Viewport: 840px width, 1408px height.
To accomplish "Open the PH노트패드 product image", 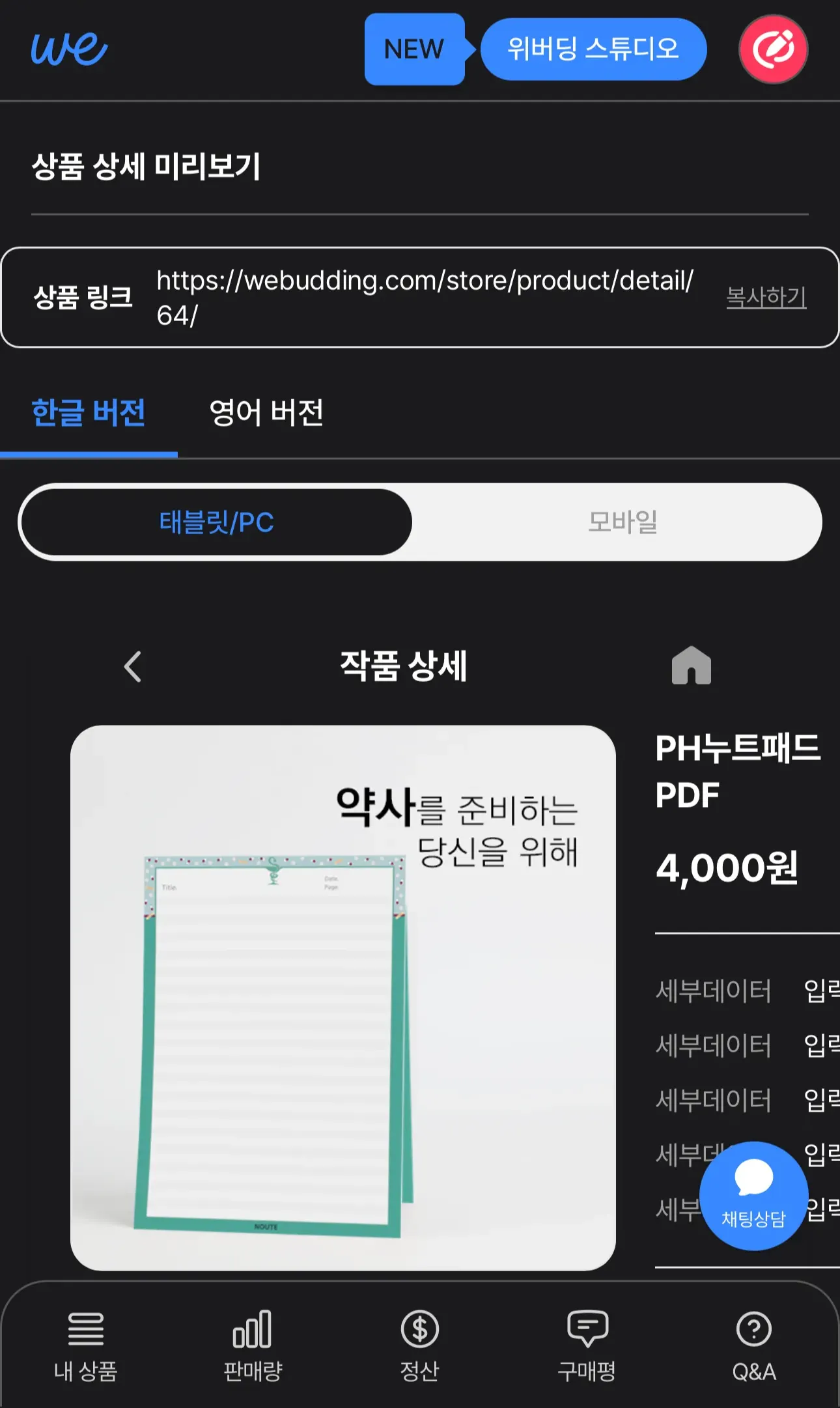I will 343,997.
